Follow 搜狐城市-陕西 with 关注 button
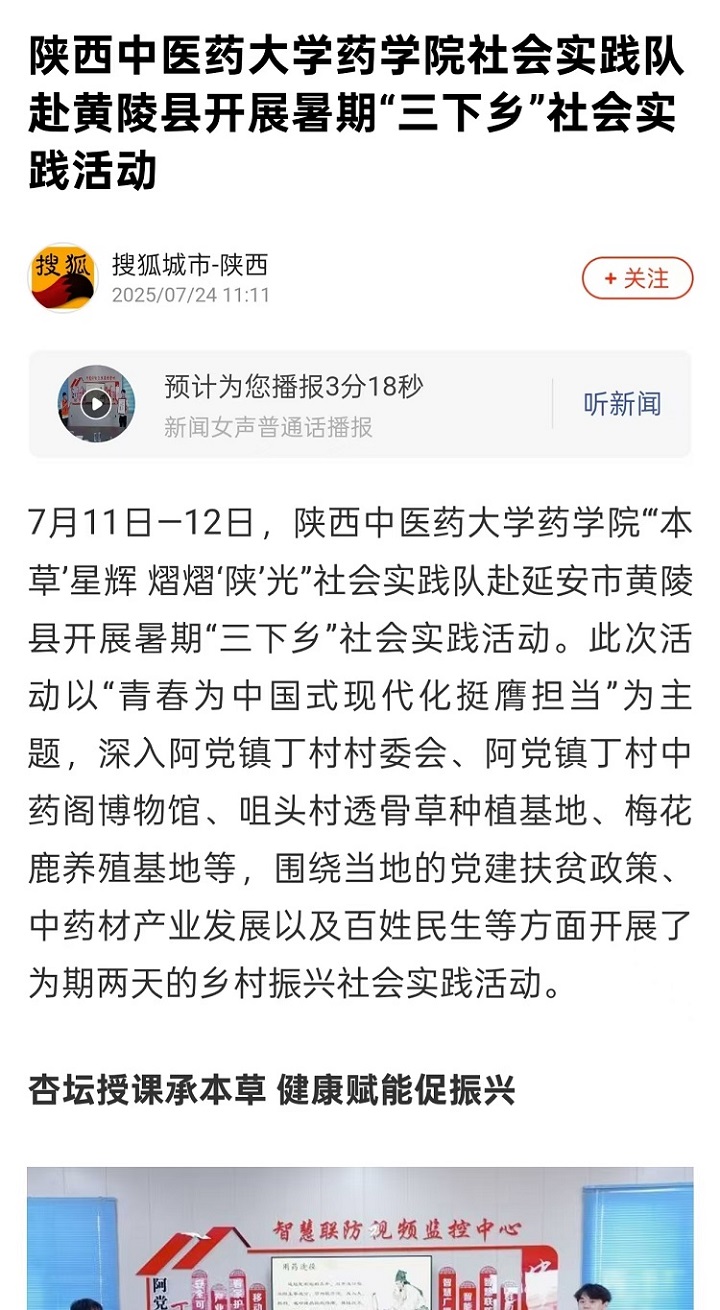The image size is (720, 1310). (x=637, y=278)
